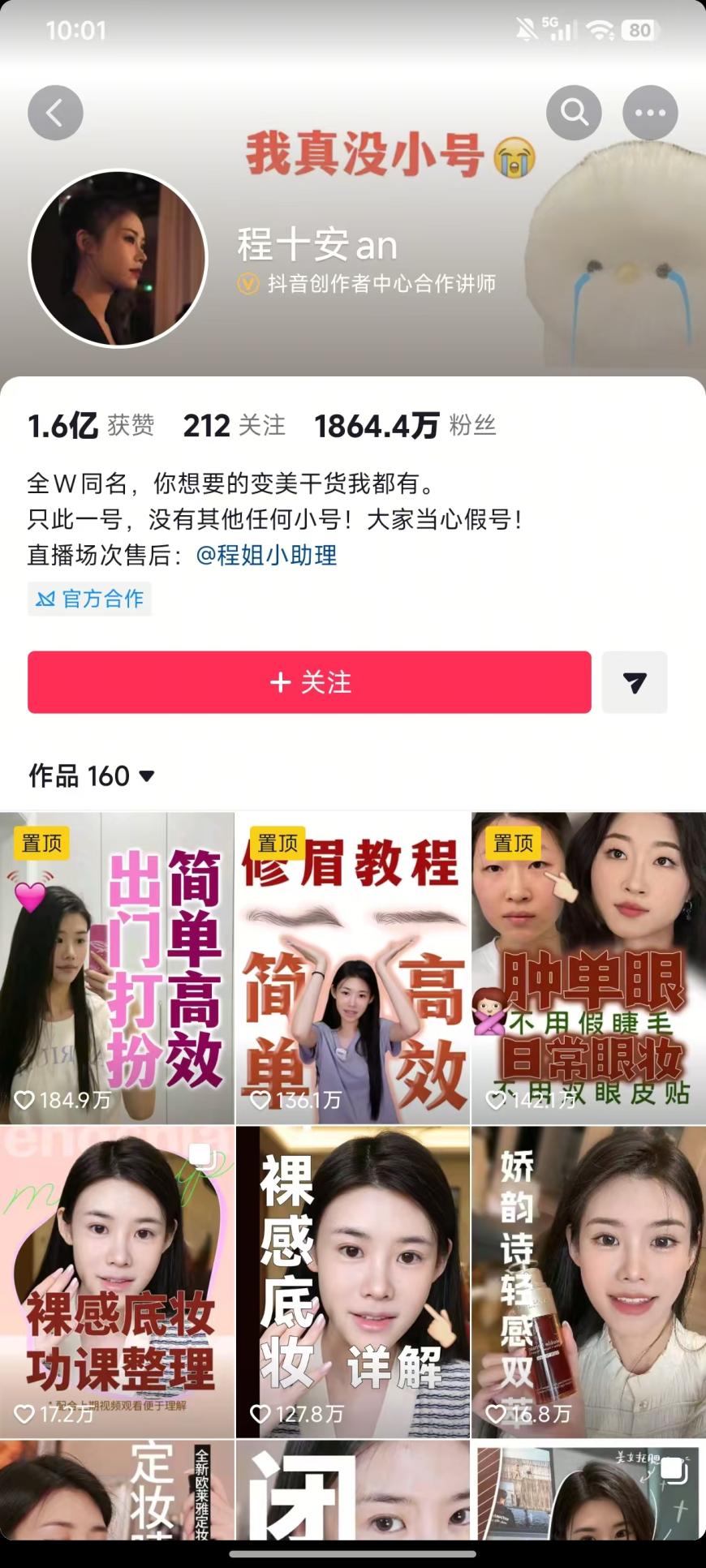Open the @程姐小助理 mention link
Image resolution: width=706 pixels, height=1568 pixels.
click(x=266, y=555)
